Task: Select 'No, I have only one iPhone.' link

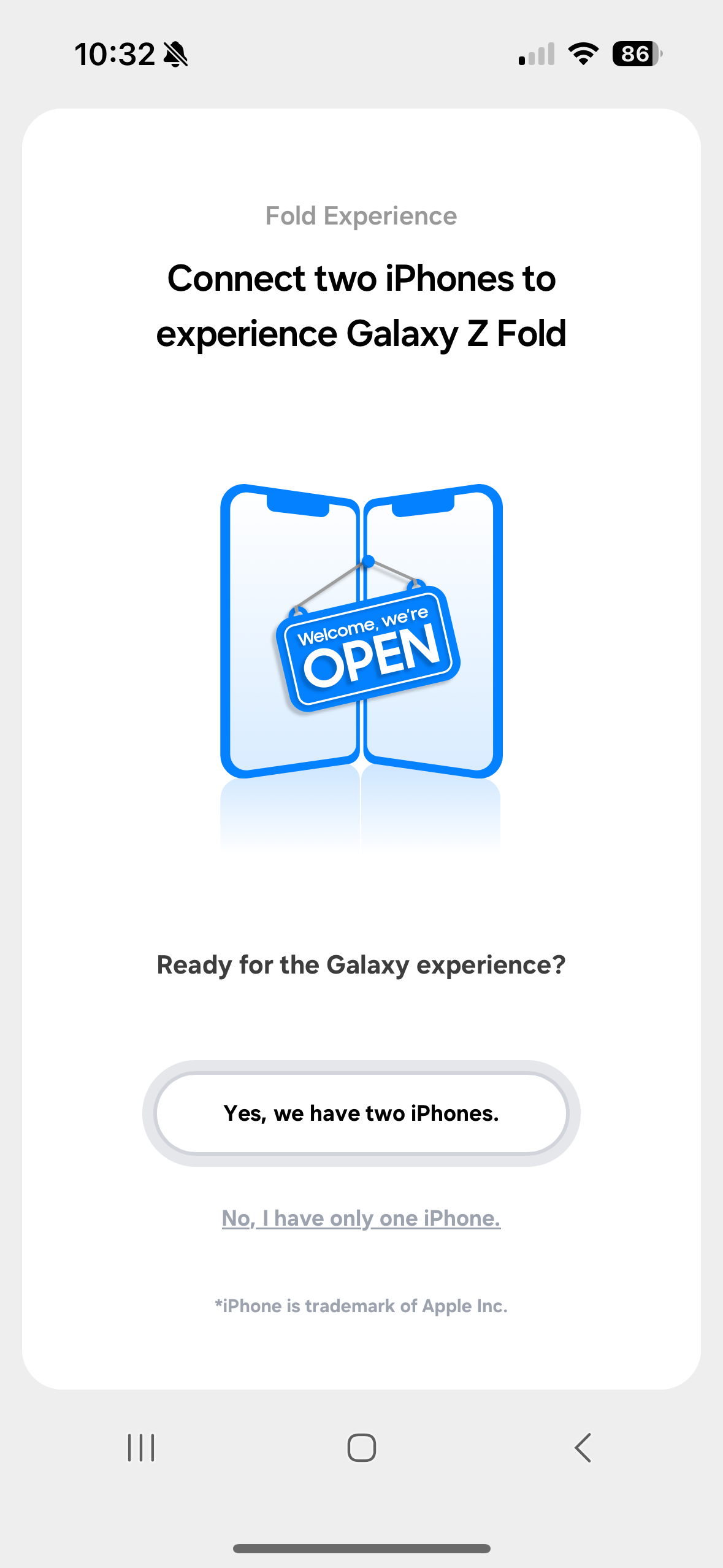Action: (x=361, y=1218)
